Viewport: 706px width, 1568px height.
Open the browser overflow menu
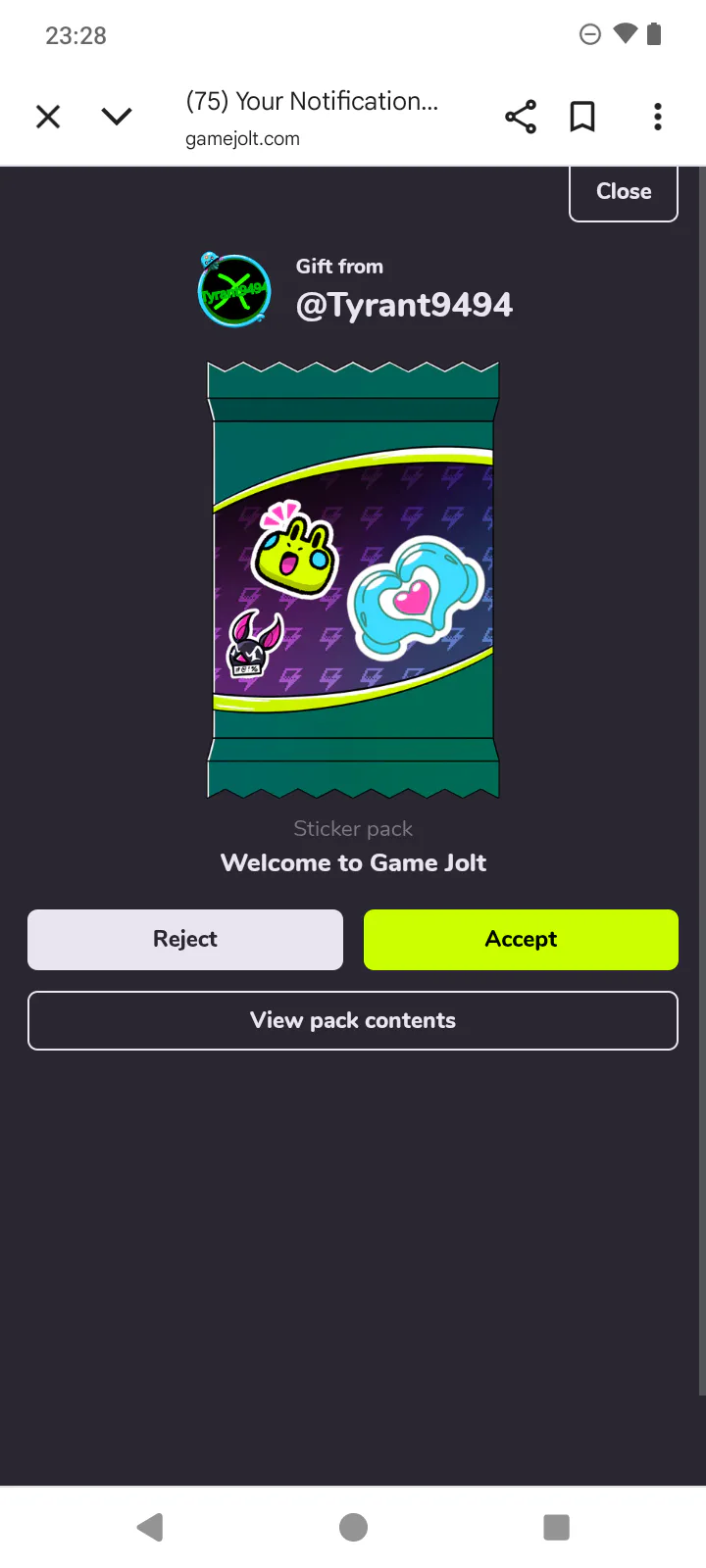coord(658,117)
